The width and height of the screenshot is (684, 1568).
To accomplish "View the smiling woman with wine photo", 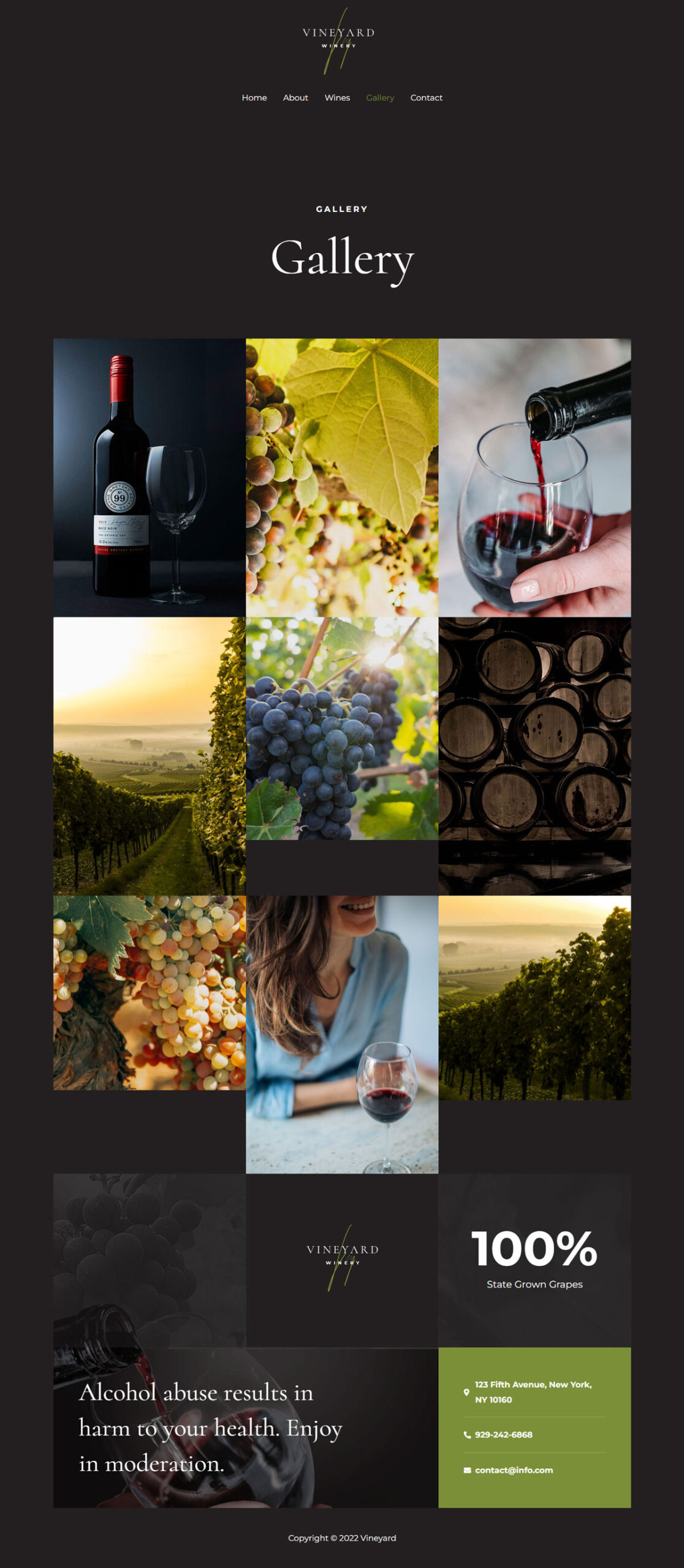I will 342,1035.
